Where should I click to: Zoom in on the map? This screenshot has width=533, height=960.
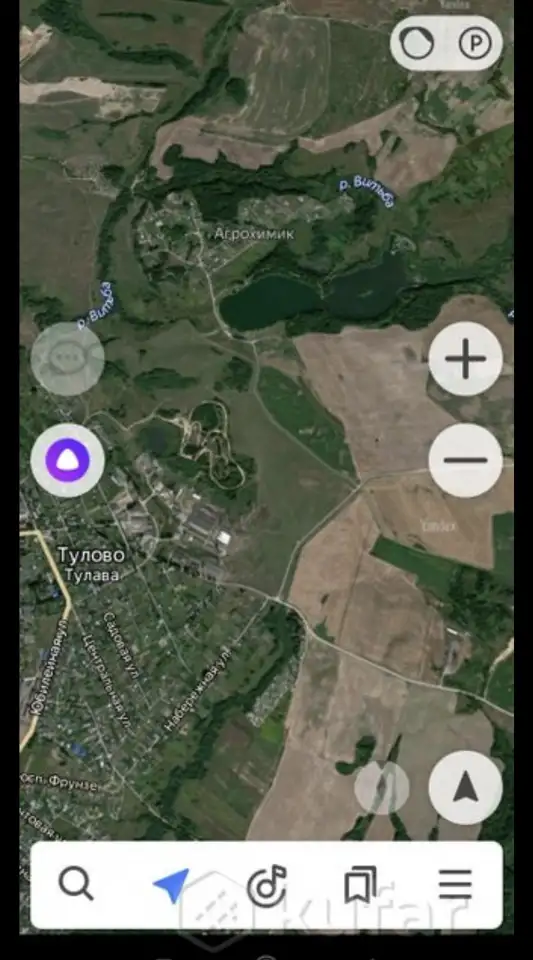pyautogui.click(x=465, y=359)
